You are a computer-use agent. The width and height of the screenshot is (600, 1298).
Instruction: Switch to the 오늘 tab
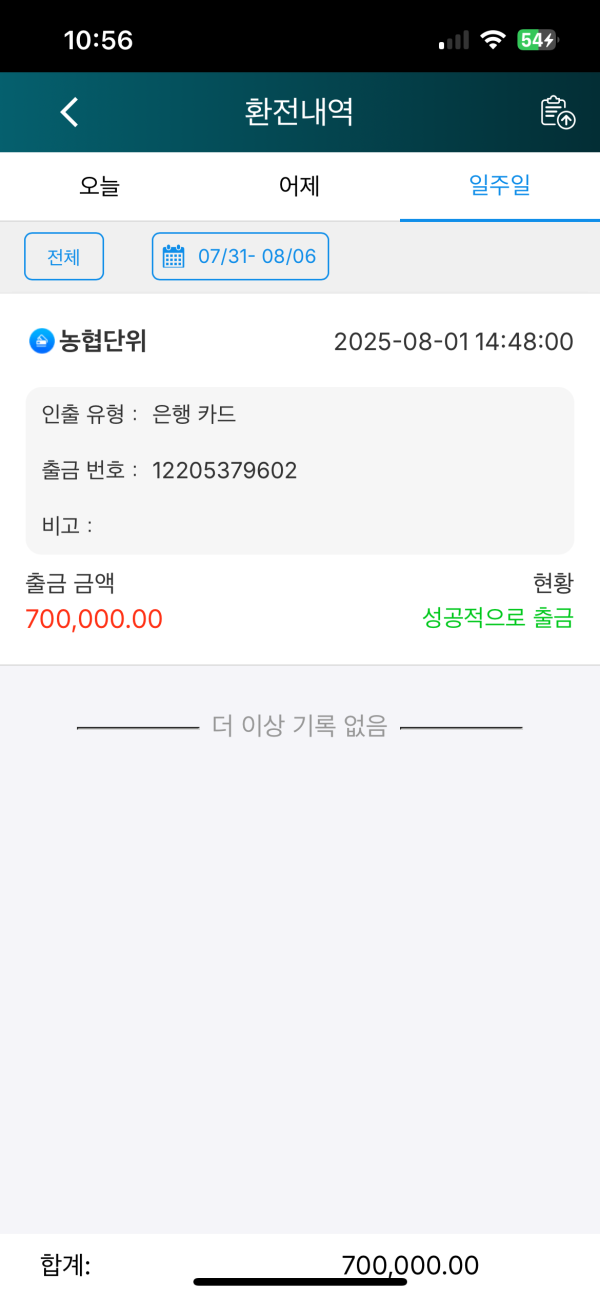[100, 186]
